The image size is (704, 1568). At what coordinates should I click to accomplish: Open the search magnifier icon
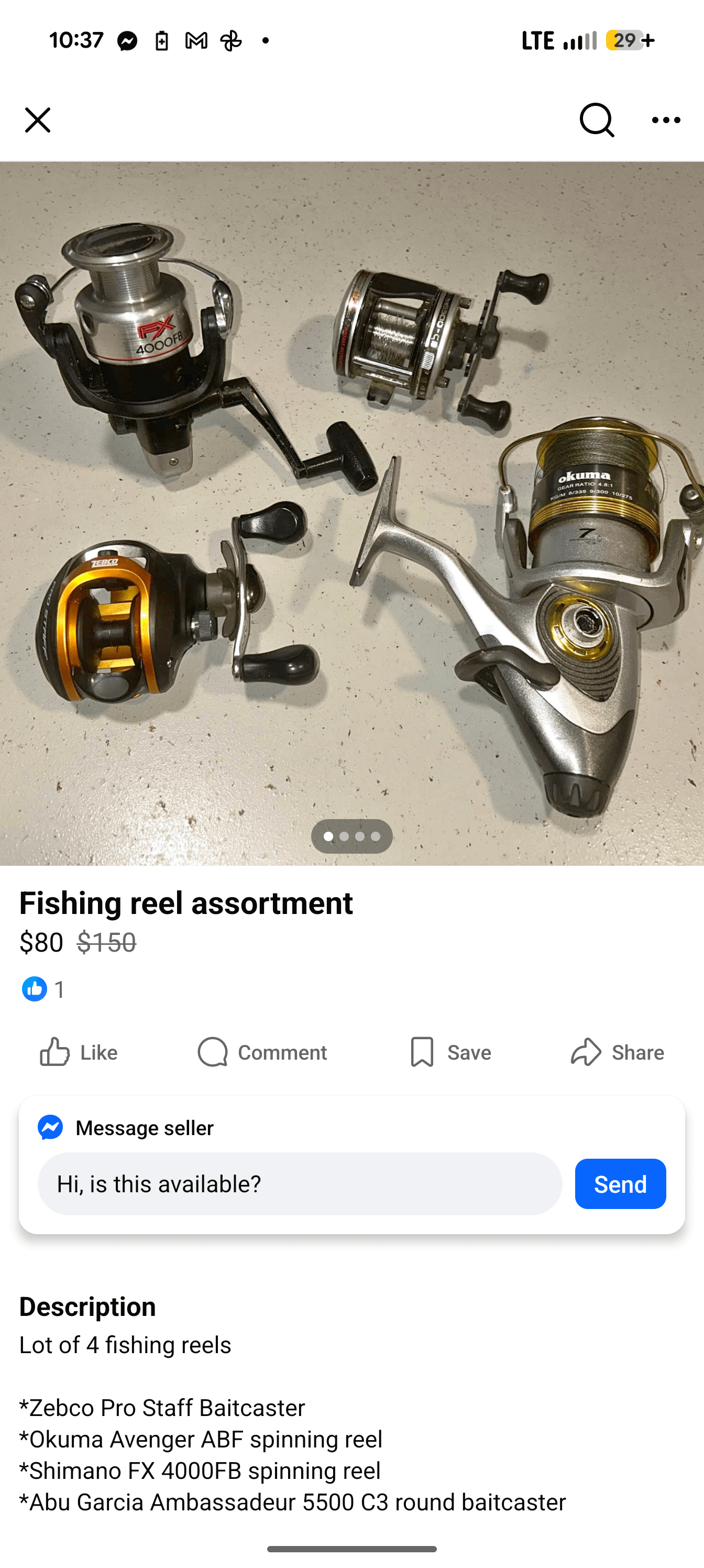596,120
